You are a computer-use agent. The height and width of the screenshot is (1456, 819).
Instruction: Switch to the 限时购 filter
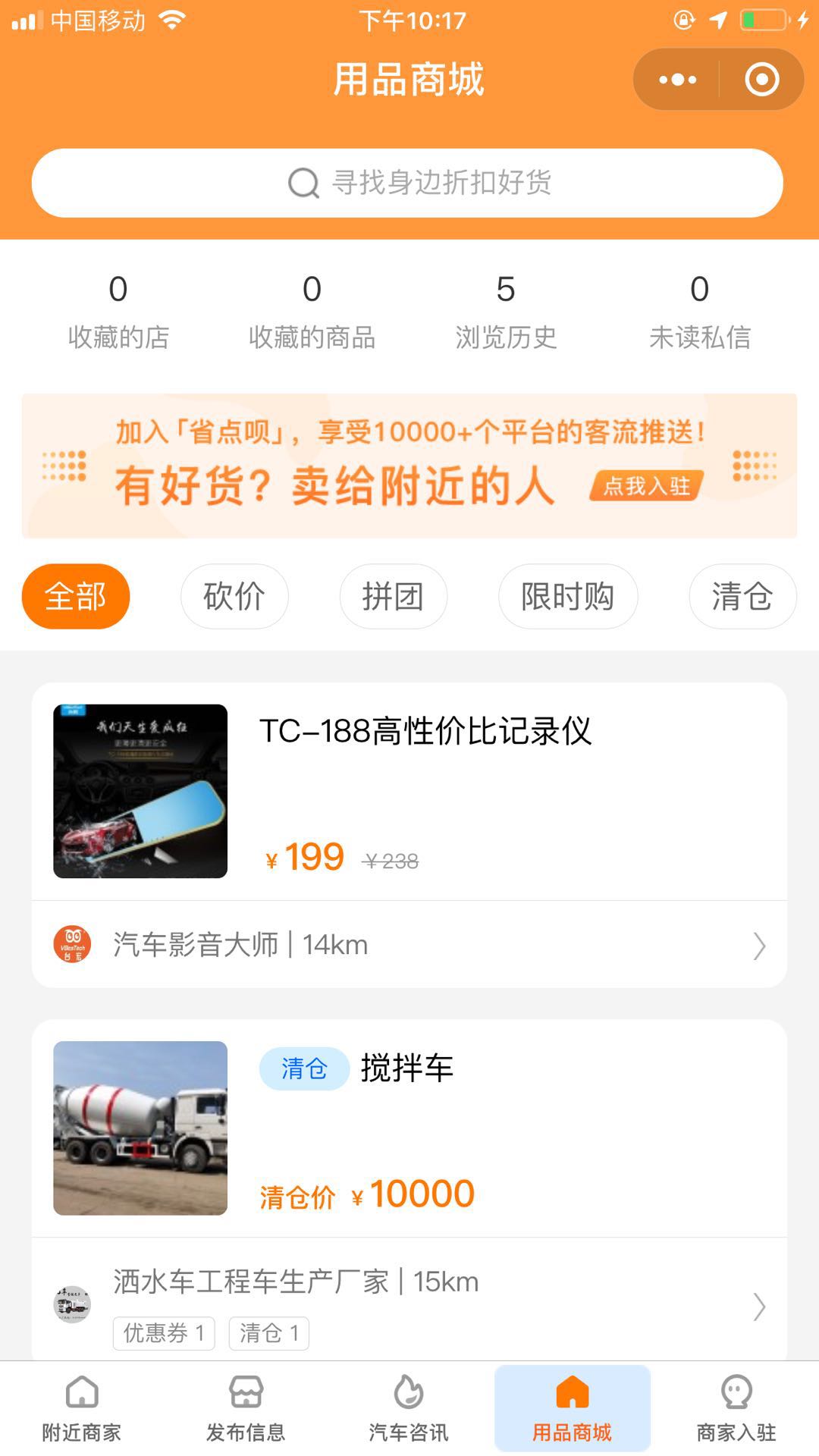(x=568, y=596)
